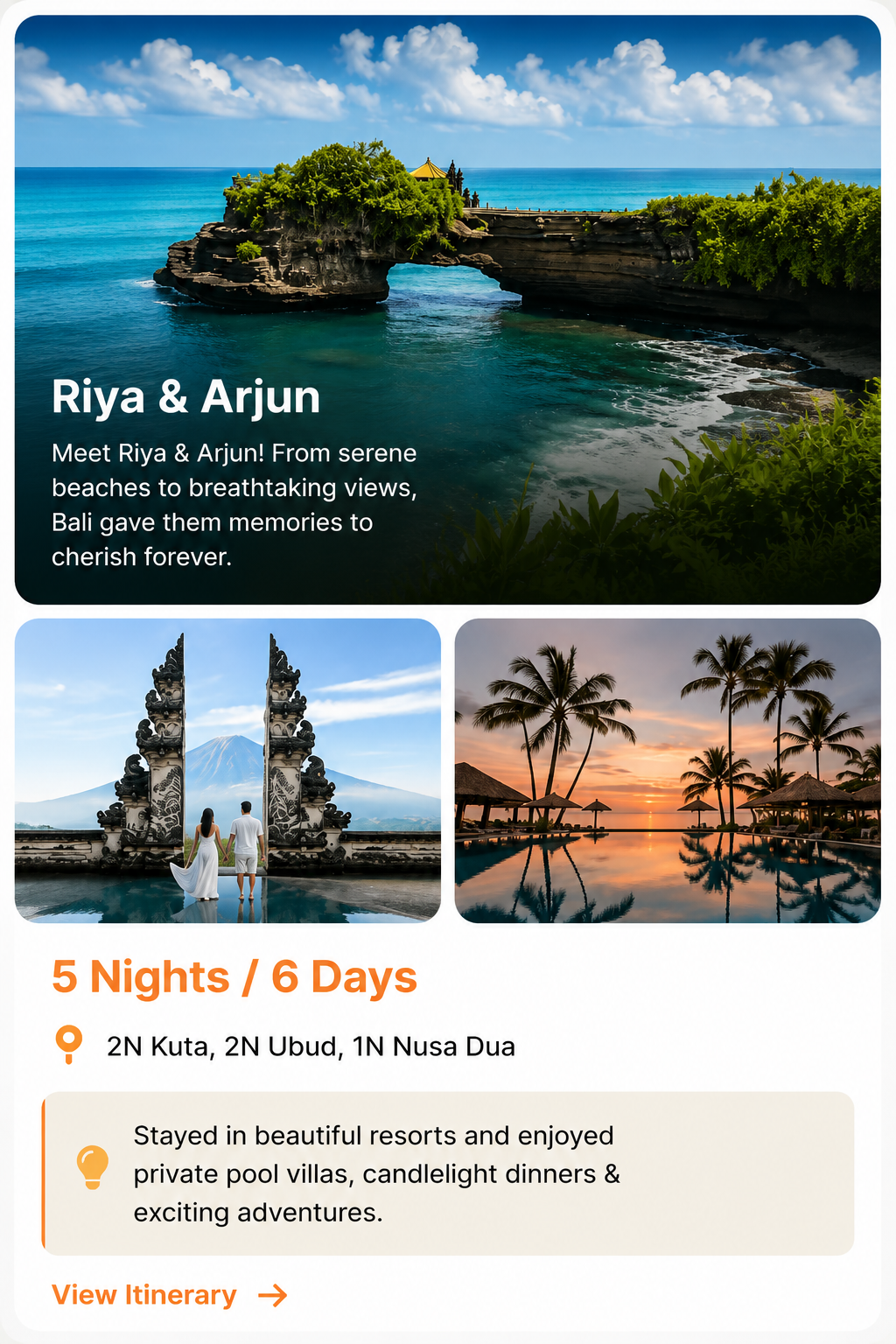
Task: Open the sunset pool palm trees photo
Action: [668, 771]
